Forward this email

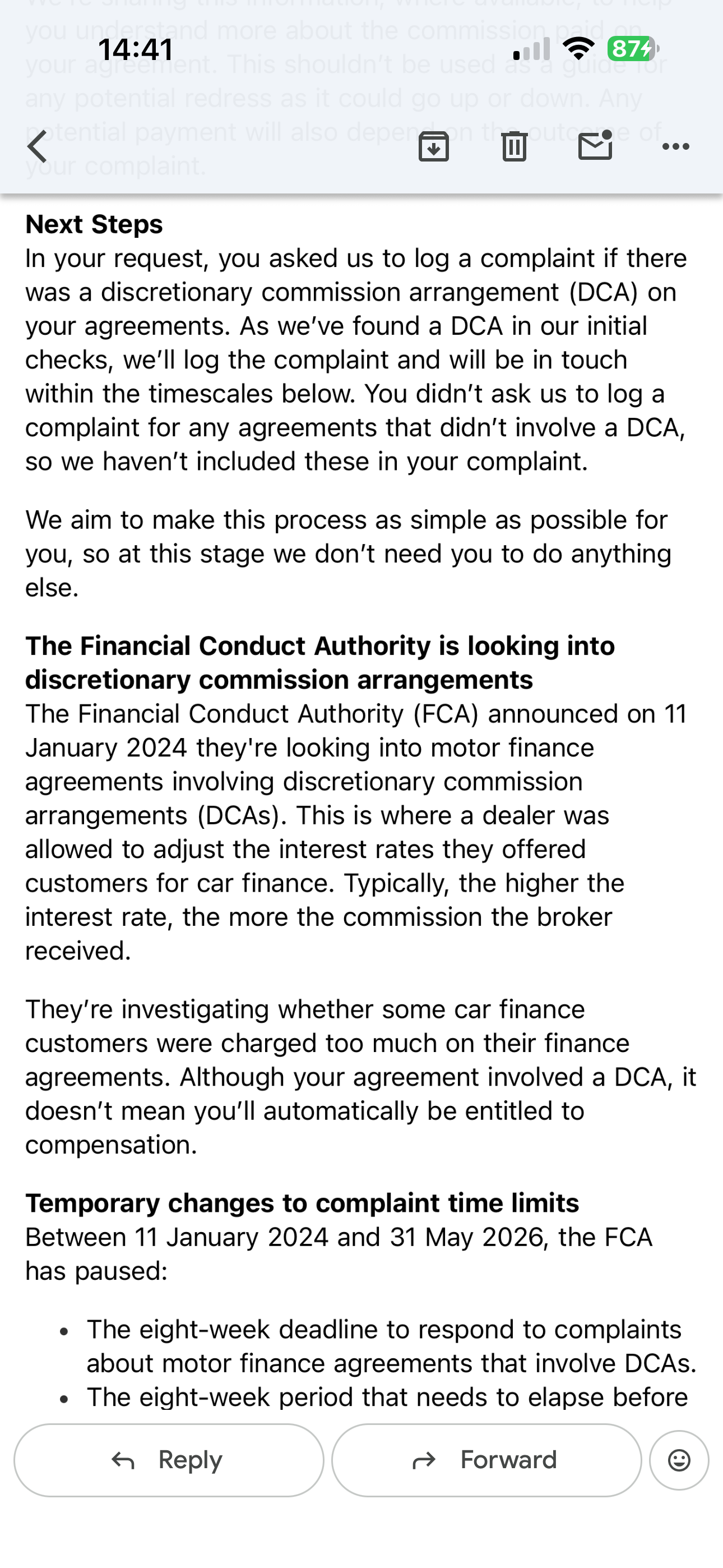pos(486,1460)
